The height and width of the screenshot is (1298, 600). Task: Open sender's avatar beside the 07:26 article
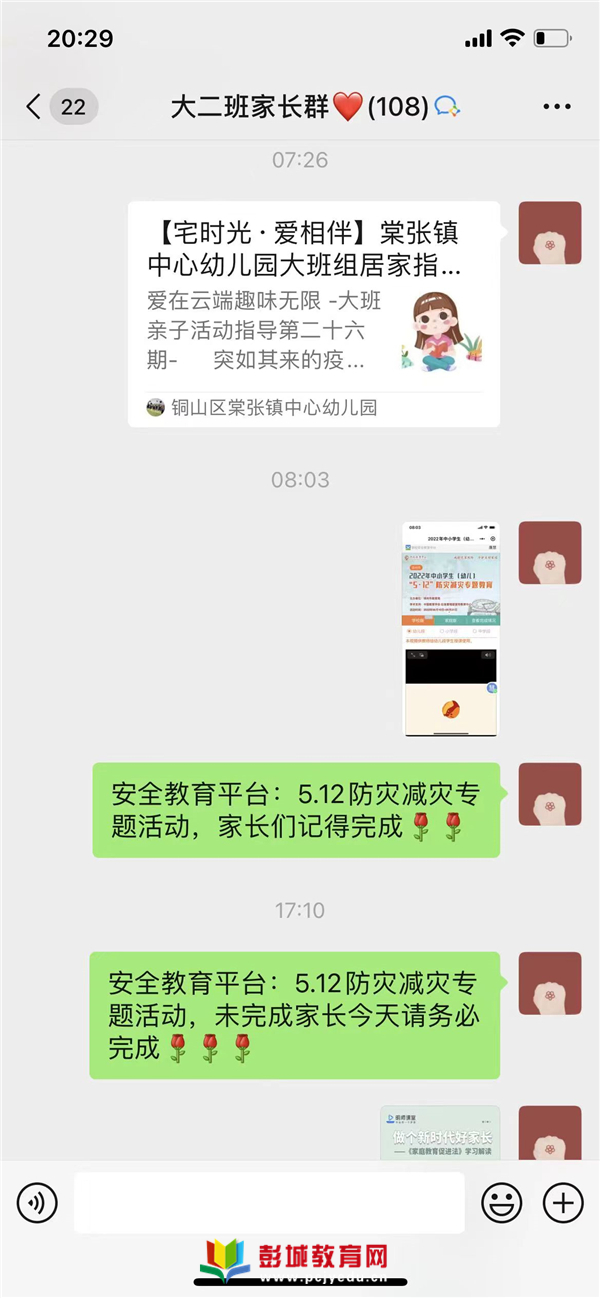point(549,233)
